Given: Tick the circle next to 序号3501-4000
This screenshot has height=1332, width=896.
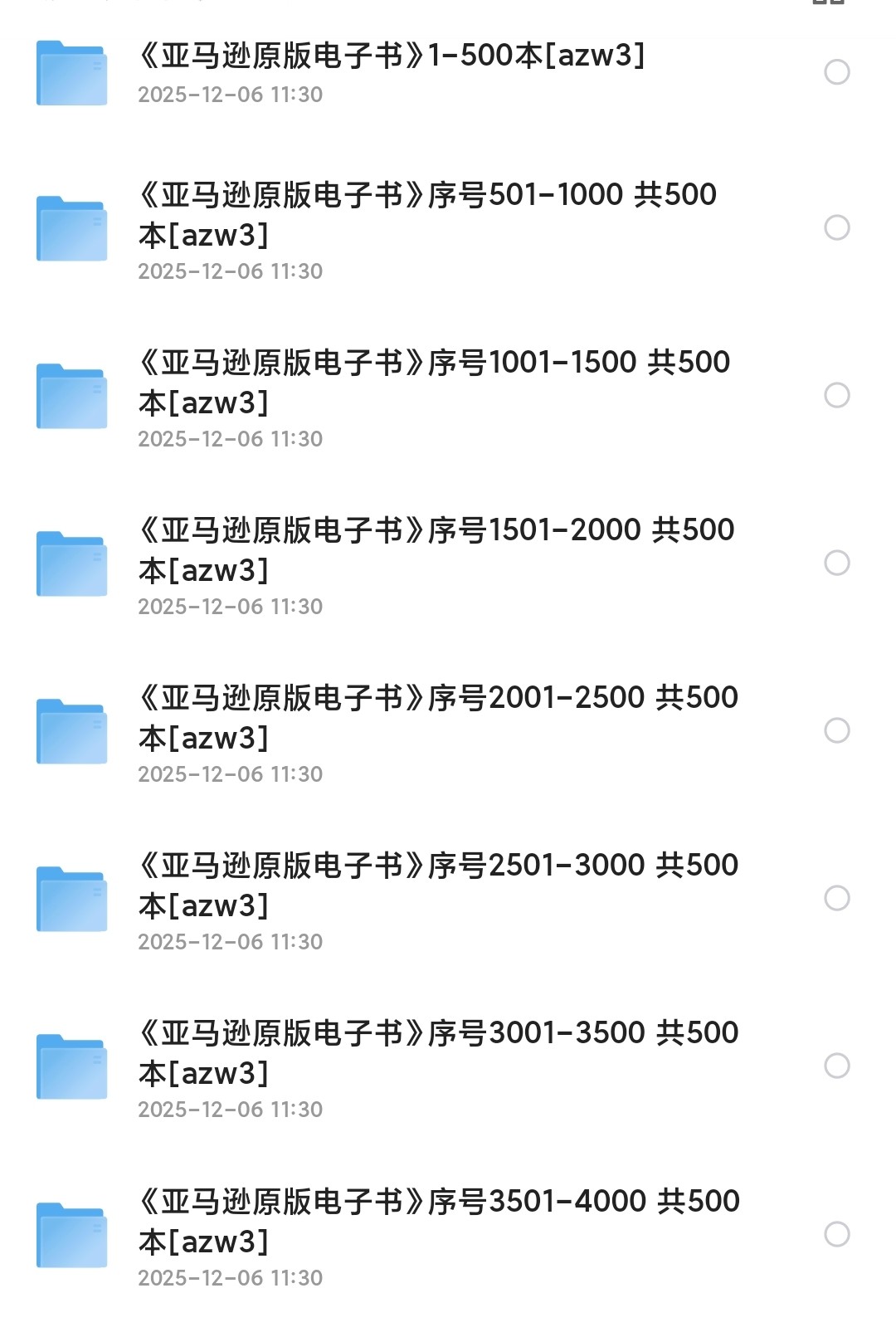Looking at the screenshot, I should [836, 1234].
